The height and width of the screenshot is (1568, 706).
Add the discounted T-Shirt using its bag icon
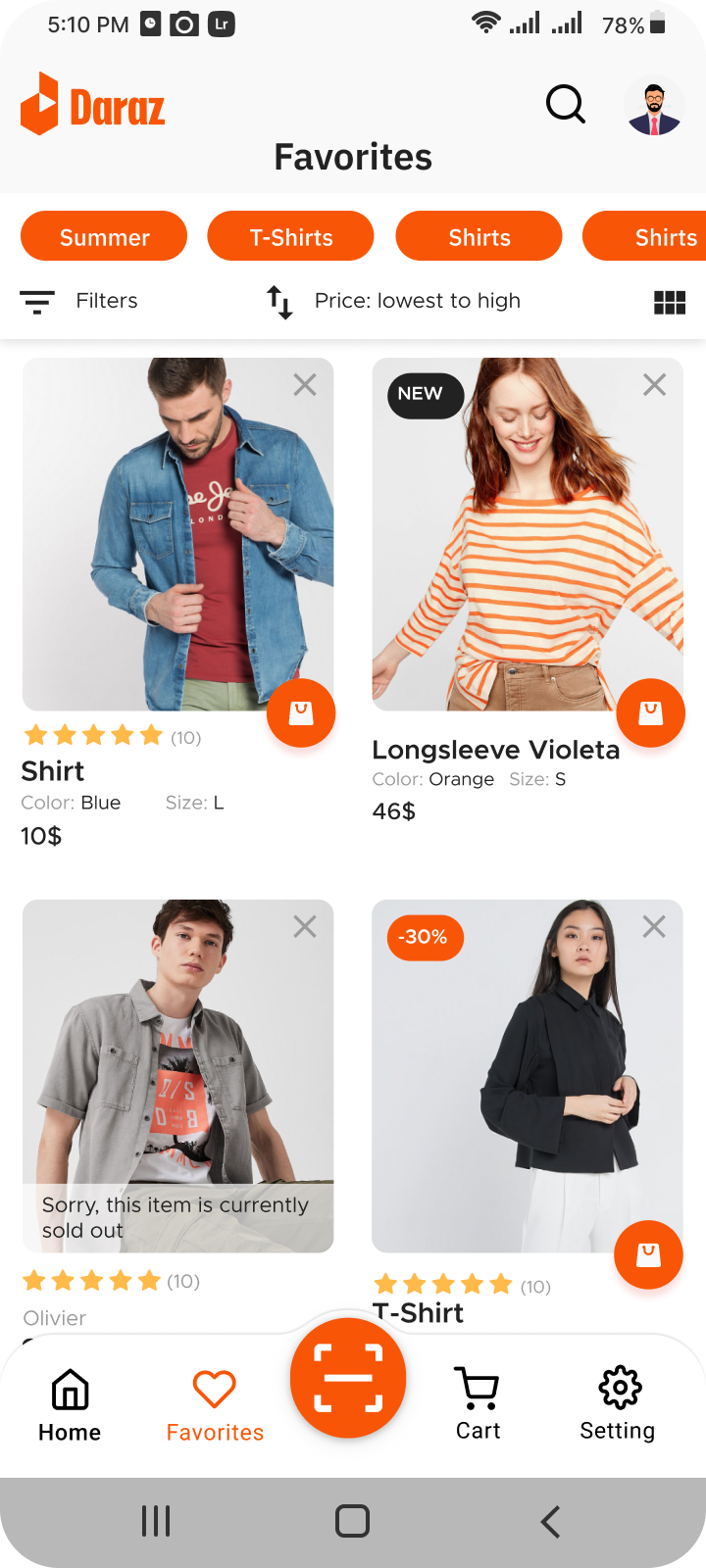click(x=648, y=1254)
